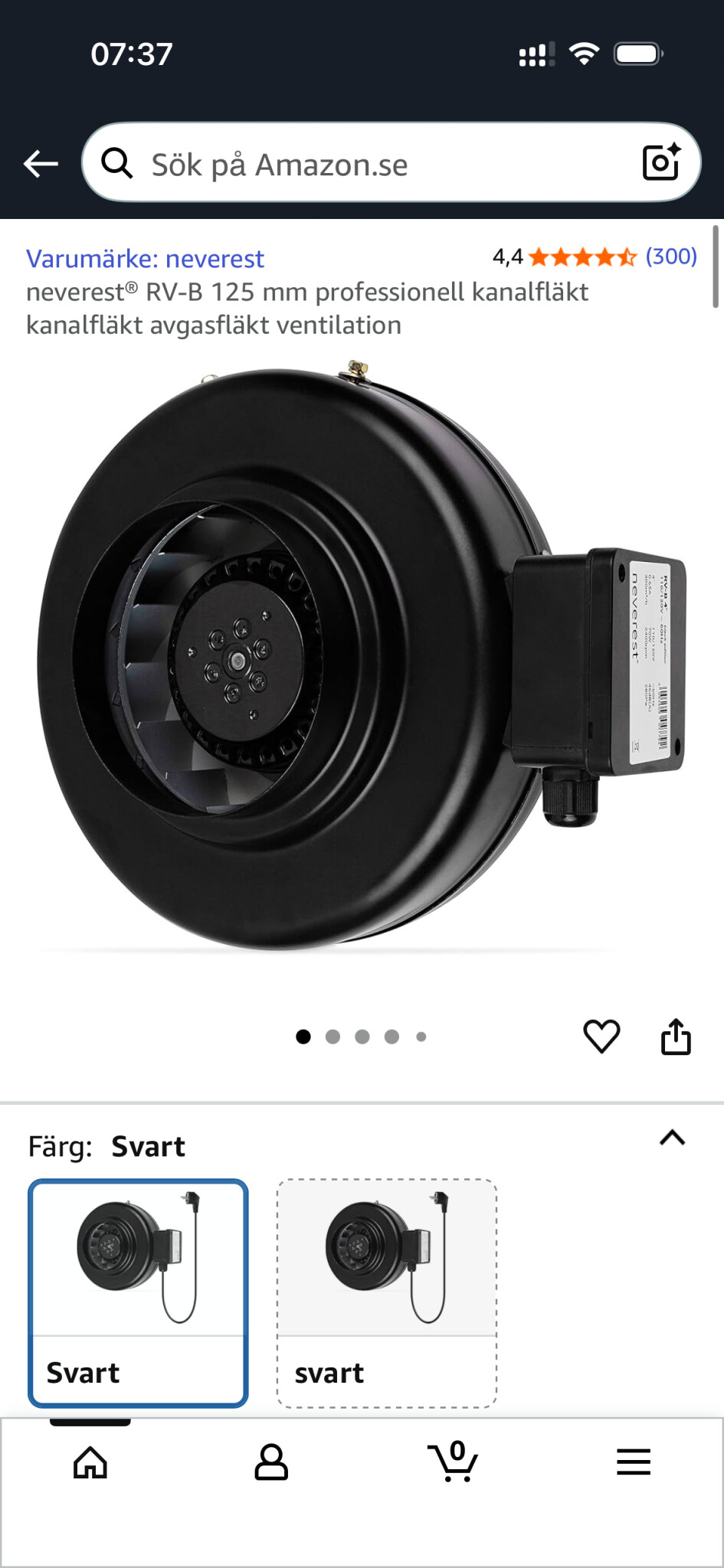Share this product
This screenshot has width=724, height=1568.
[x=676, y=1037]
